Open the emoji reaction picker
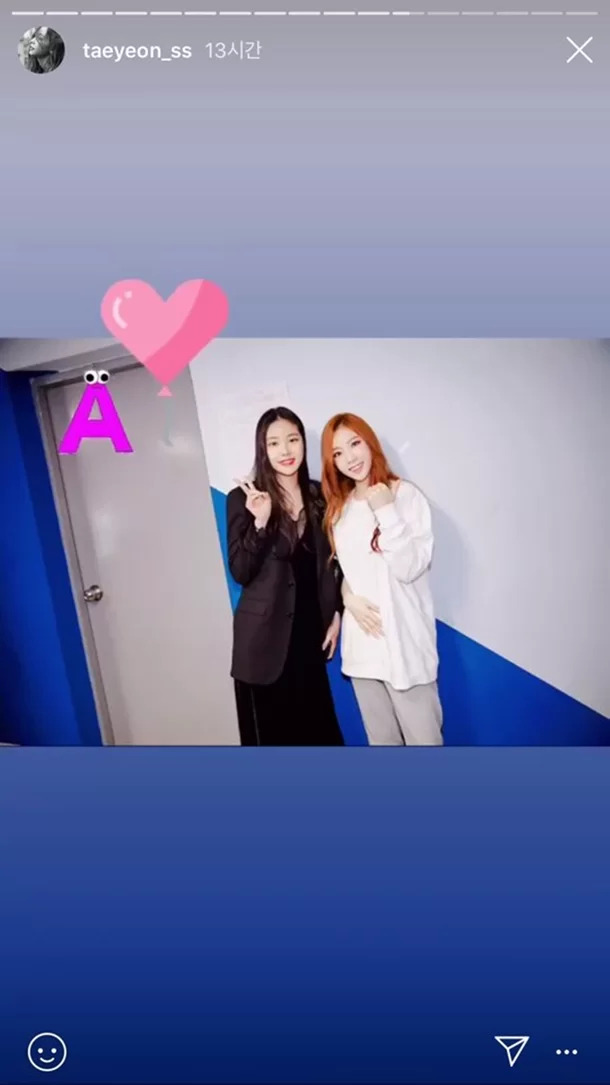 [47, 1051]
